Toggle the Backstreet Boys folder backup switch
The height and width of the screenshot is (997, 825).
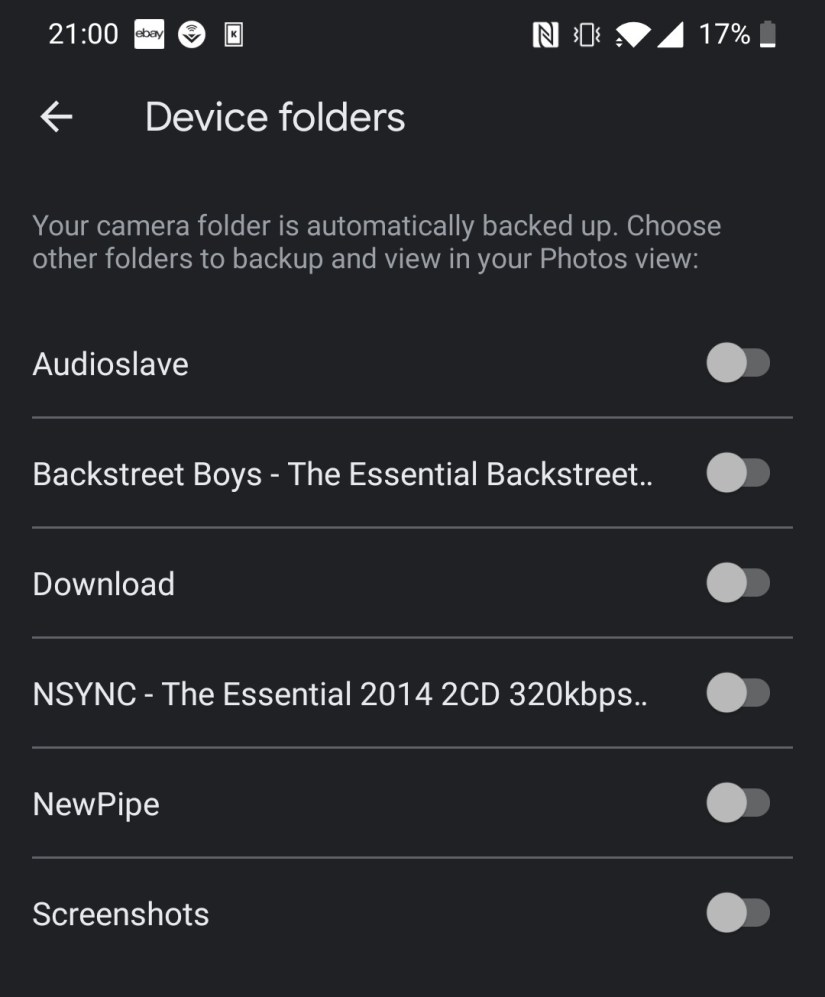[738, 473]
